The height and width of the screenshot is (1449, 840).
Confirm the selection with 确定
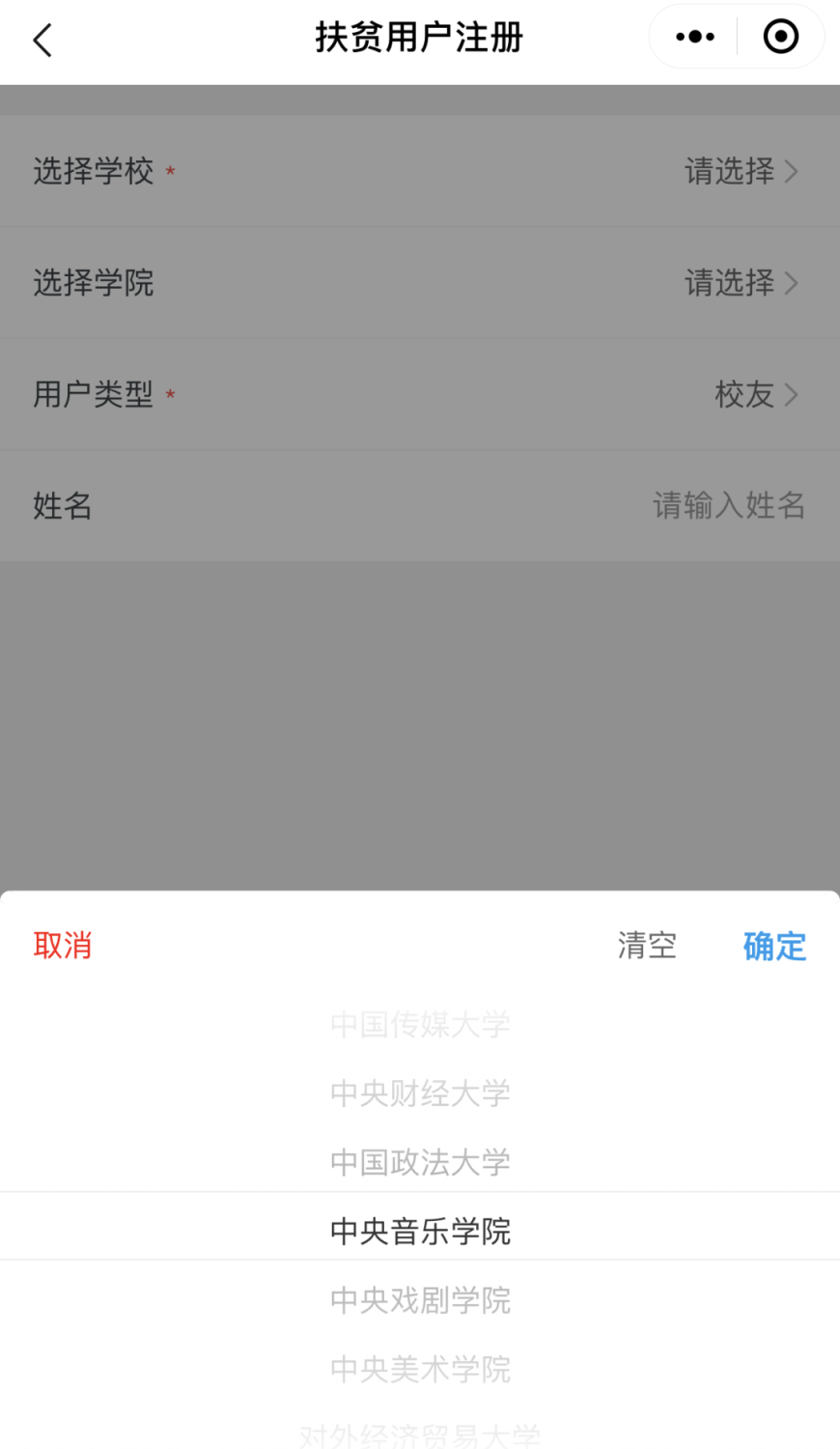pyautogui.click(x=774, y=946)
